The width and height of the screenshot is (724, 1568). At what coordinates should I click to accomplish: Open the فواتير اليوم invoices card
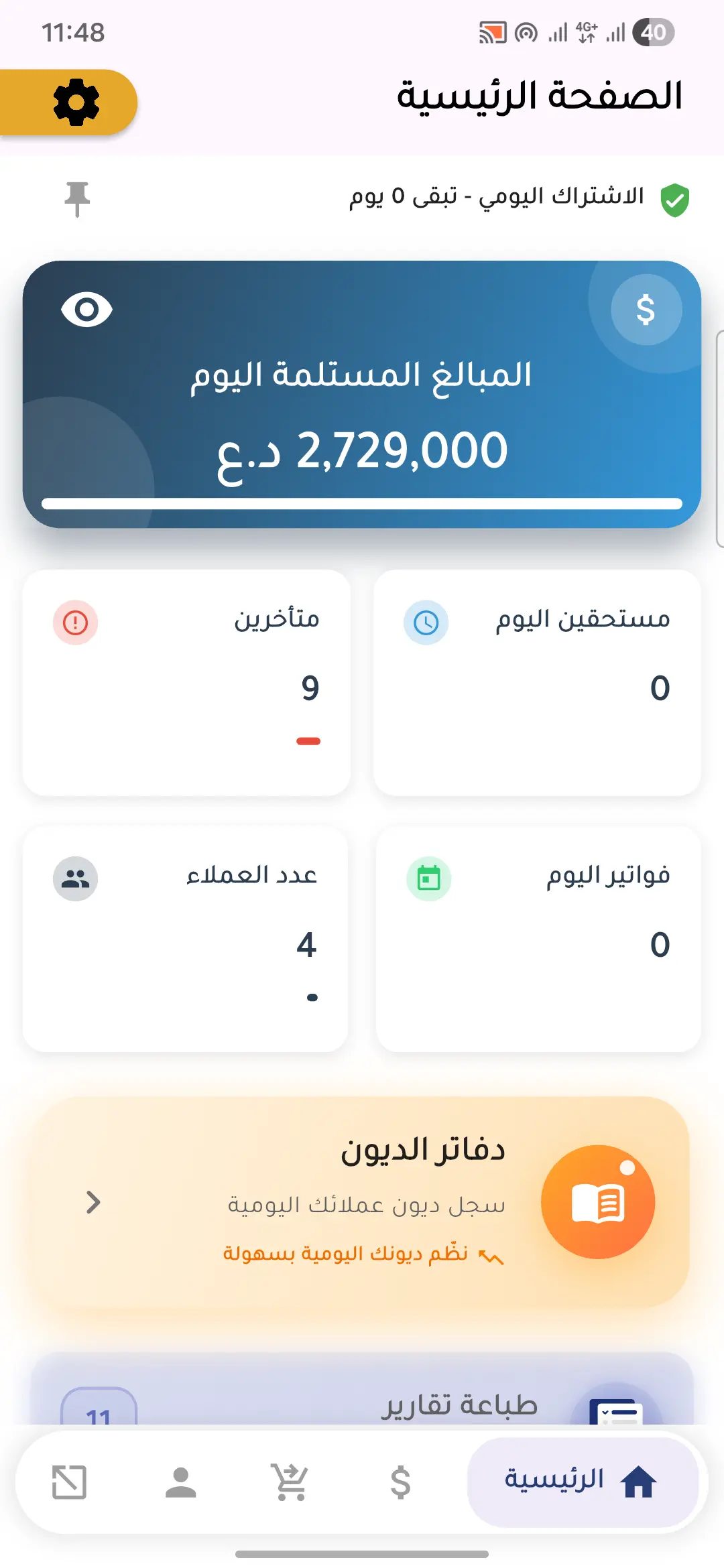pos(538,938)
